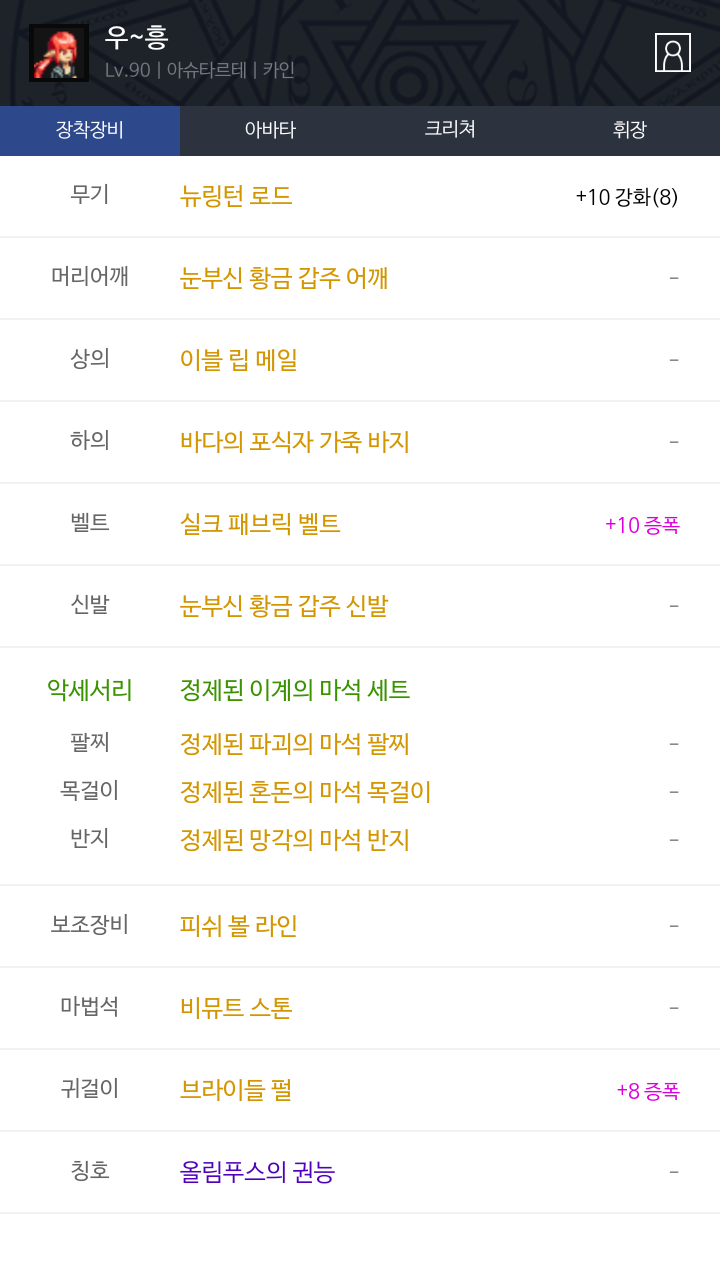Screen dimensions: 720x1280
Task: Switch to the 크리쳐 tab
Action: point(450,130)
